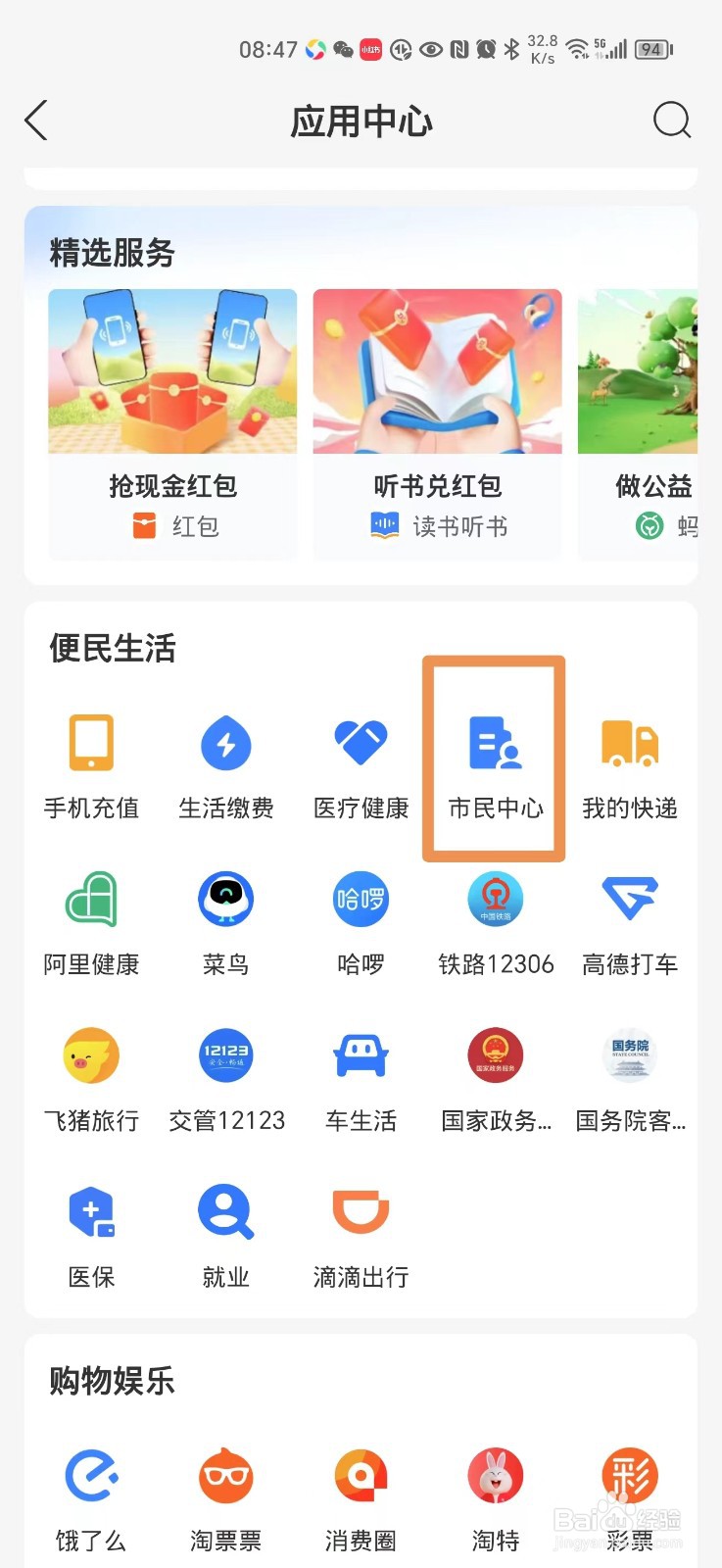This screenshot has height=1568, width=722.
Task: Open 我的快递 package tracking service
Action: pyautogui.click(x=628, y=759)
